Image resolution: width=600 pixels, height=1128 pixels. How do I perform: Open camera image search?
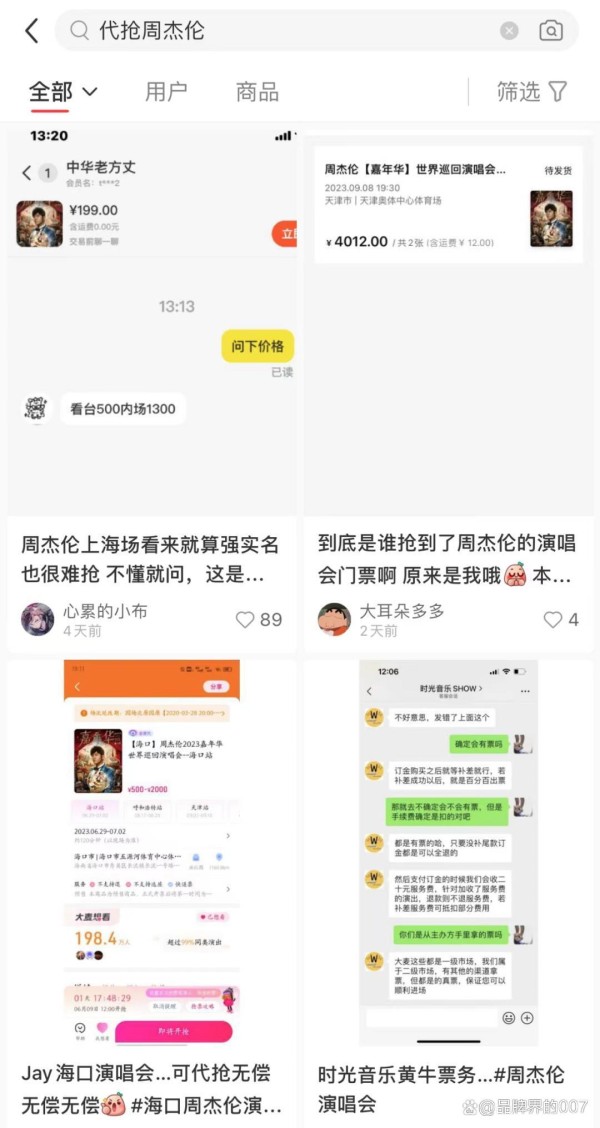click(550, 30)
